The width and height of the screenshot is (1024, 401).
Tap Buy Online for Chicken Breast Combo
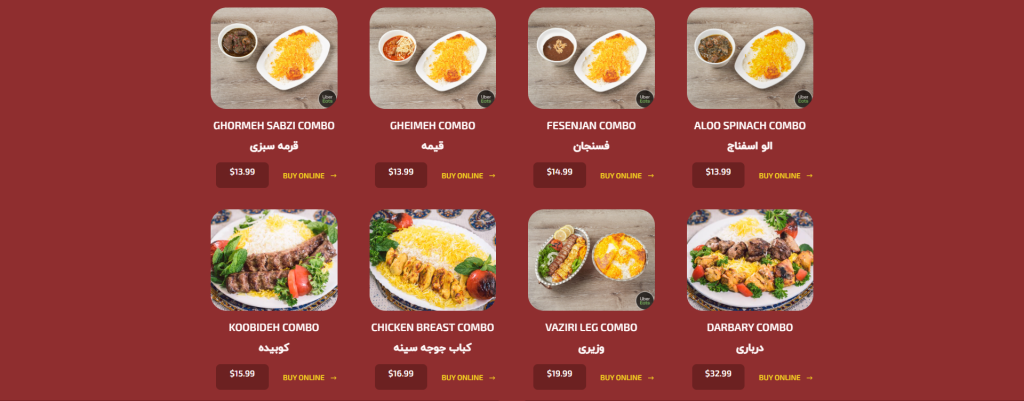point(468,378)
